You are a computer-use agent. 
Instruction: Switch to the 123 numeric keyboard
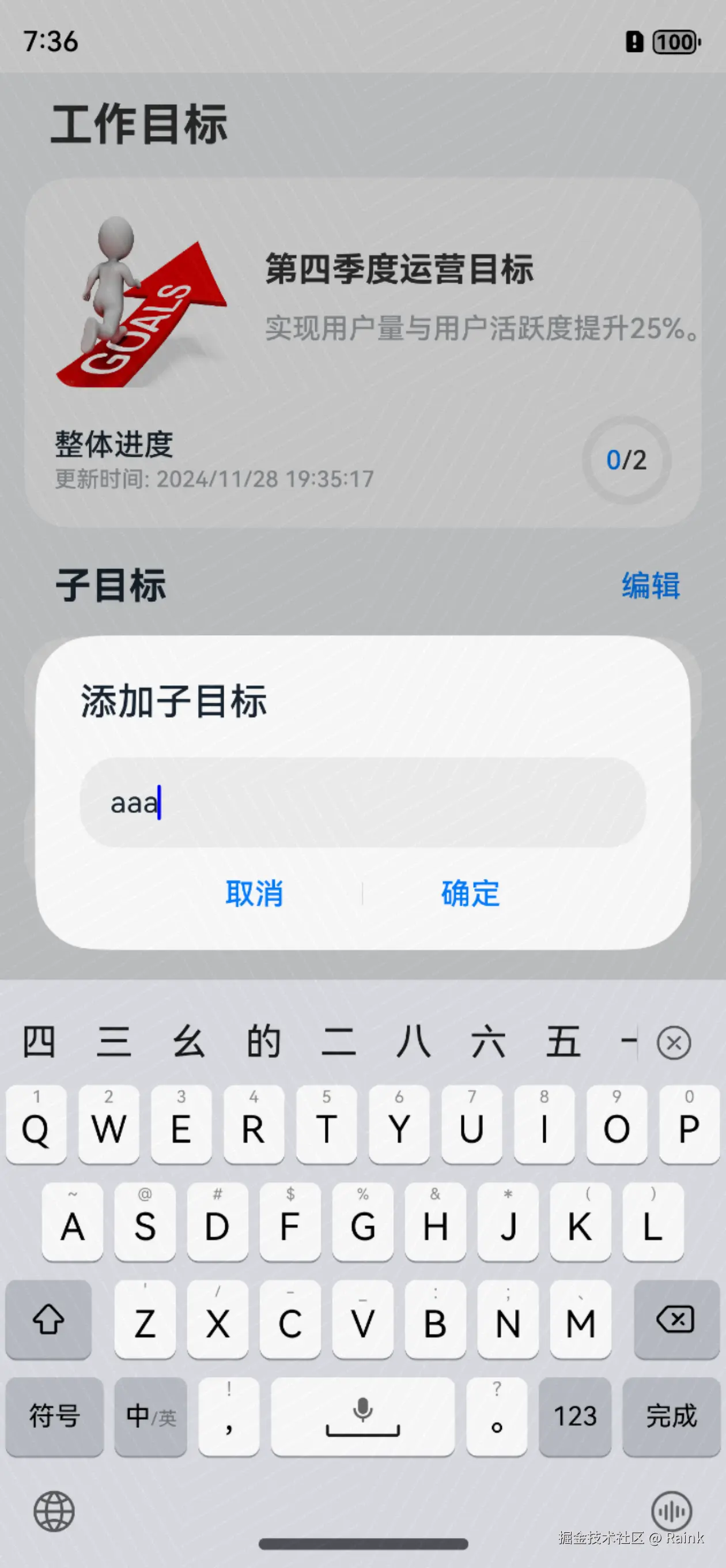pos(574,1416)
